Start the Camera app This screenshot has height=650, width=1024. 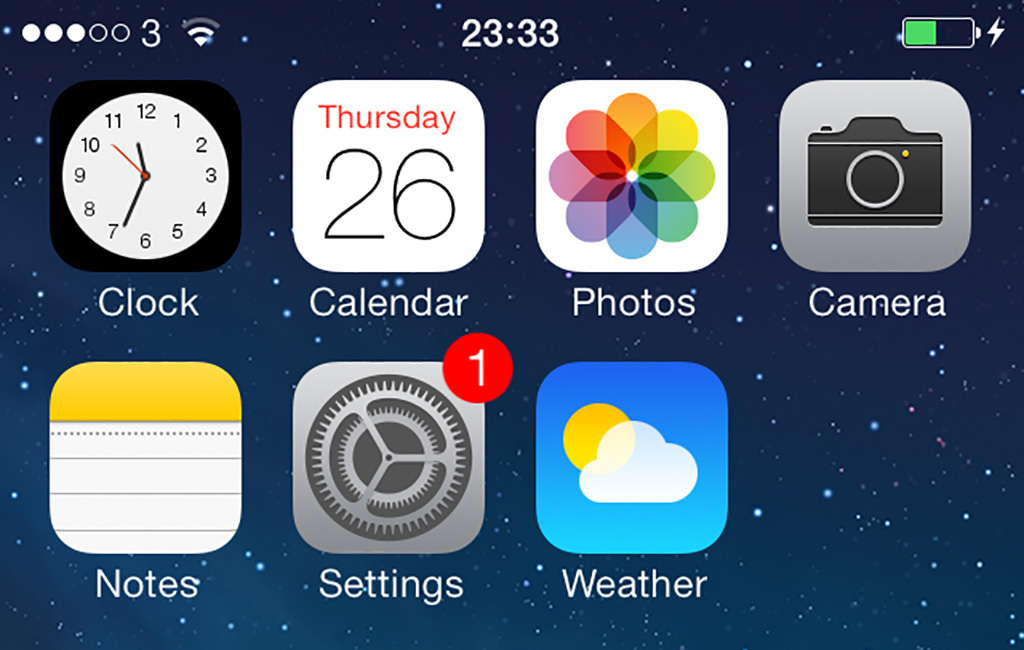click(875, 176)
